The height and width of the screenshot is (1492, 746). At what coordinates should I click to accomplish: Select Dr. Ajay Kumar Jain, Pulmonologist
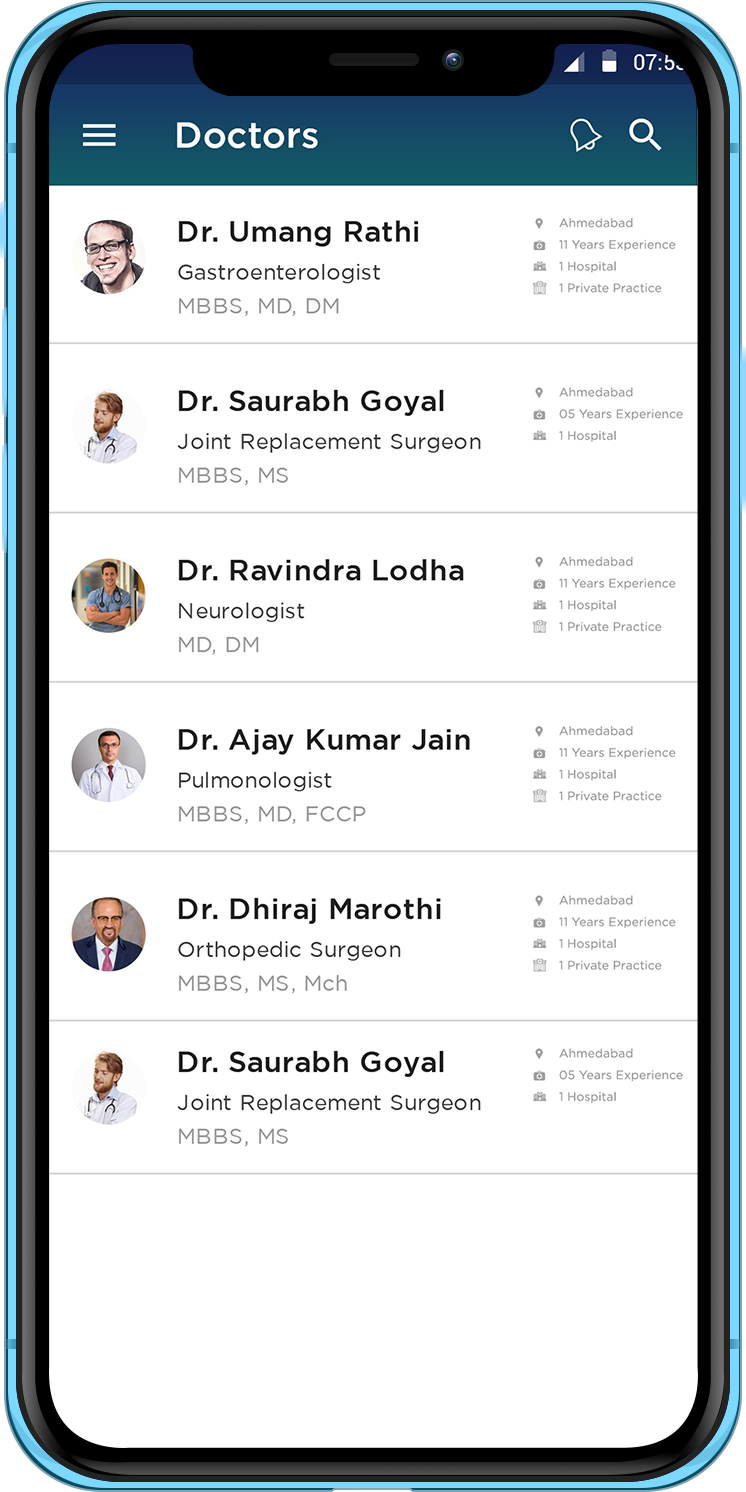pos(373,767)
